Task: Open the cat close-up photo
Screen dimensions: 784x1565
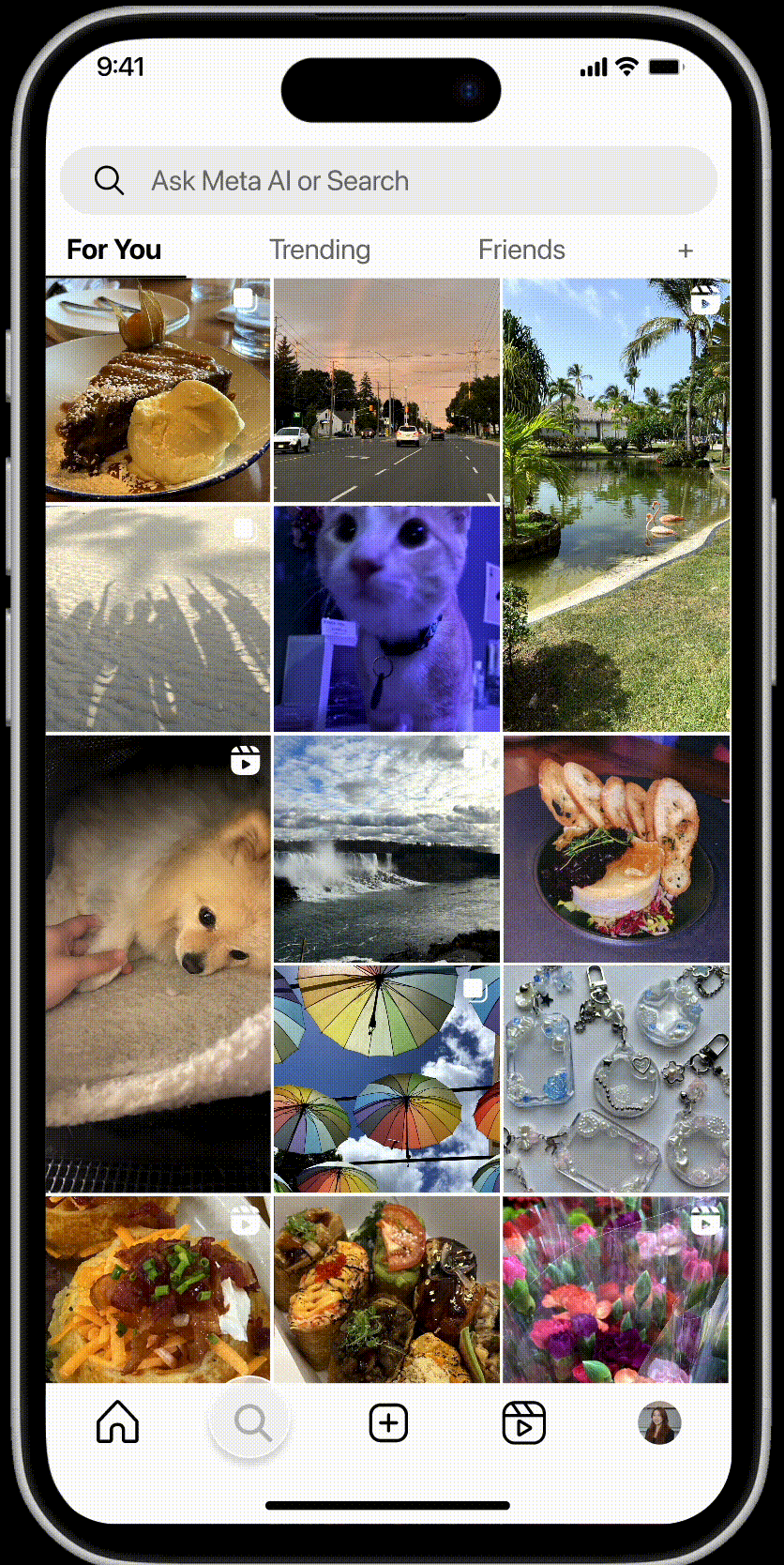Action: coord(386,619)
